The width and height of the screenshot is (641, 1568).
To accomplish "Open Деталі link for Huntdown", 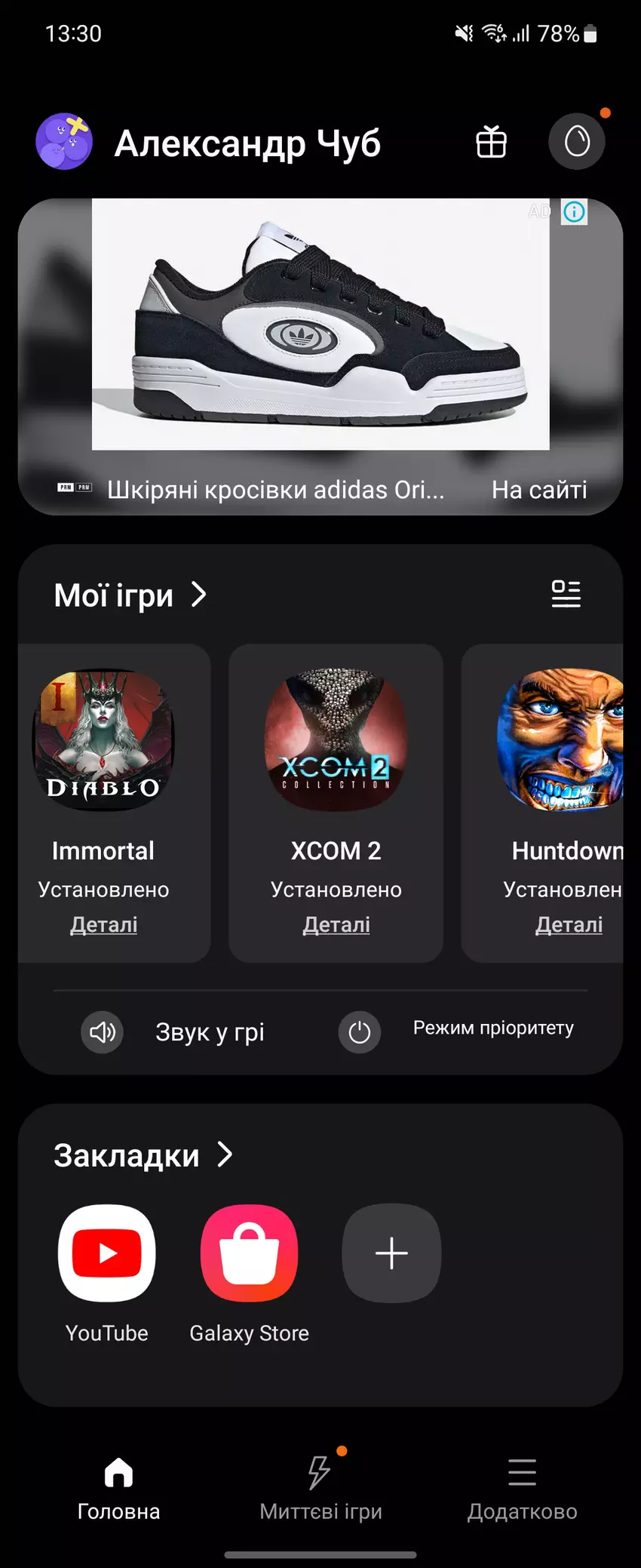I will (x=569, y=924).
